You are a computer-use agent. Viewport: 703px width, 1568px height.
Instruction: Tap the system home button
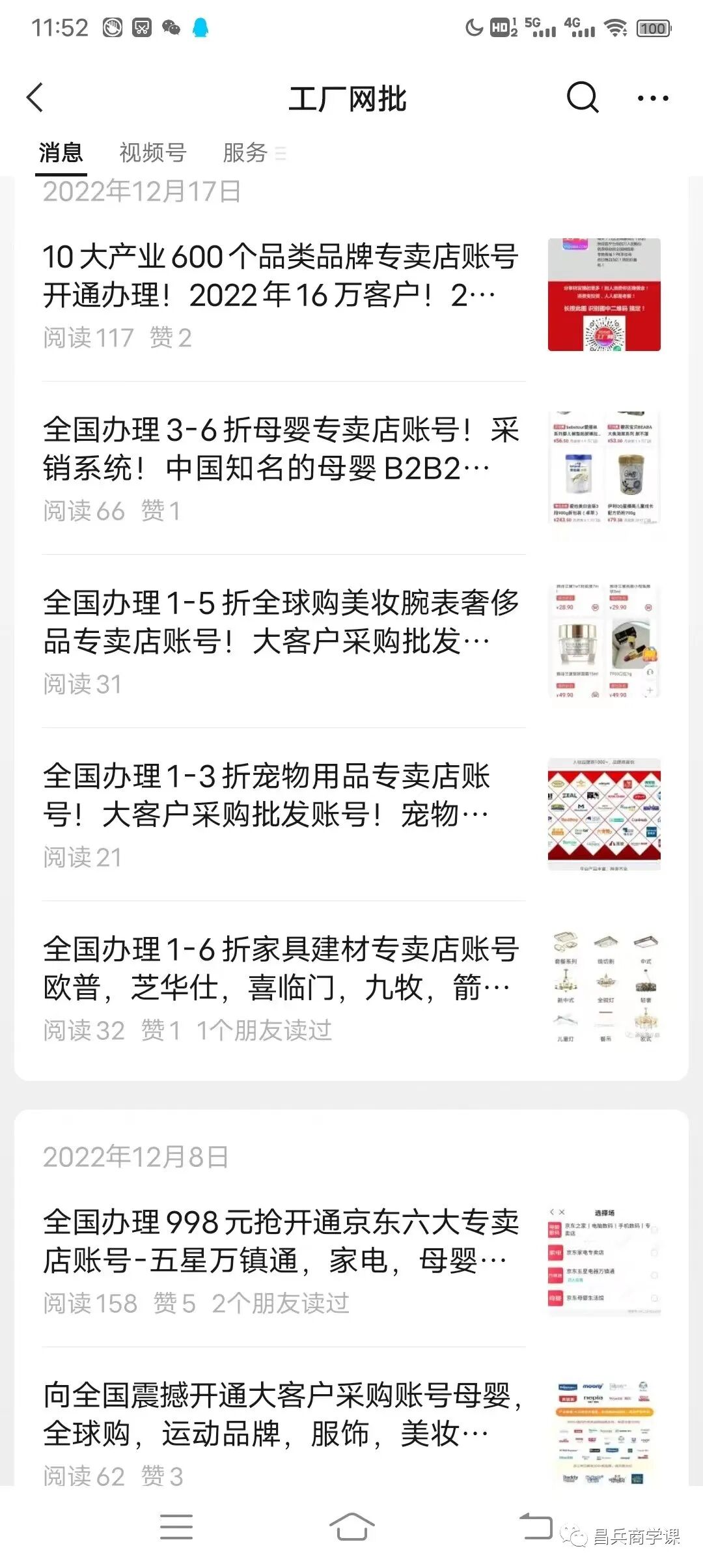click(351, 1526)
